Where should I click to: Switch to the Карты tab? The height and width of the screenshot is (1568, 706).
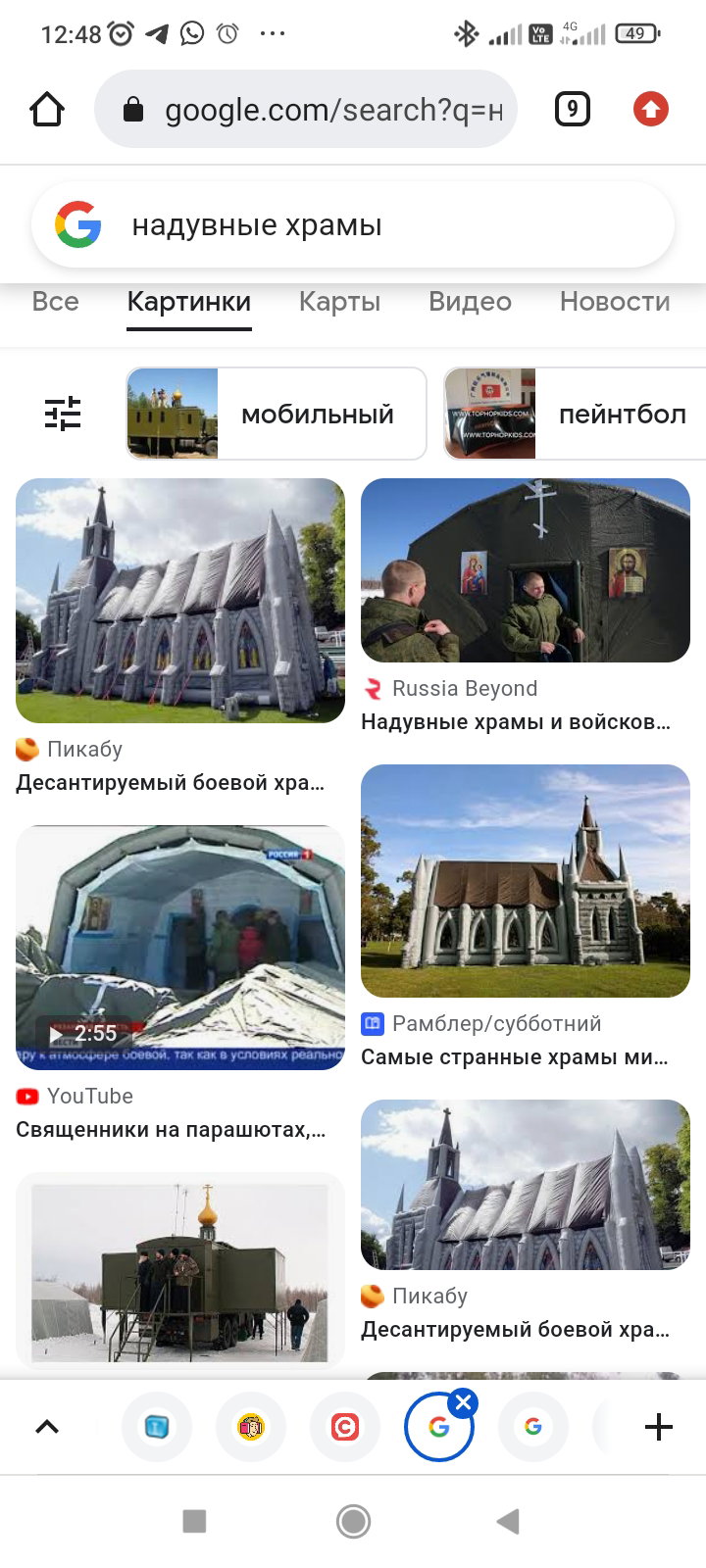click(339, 302)
